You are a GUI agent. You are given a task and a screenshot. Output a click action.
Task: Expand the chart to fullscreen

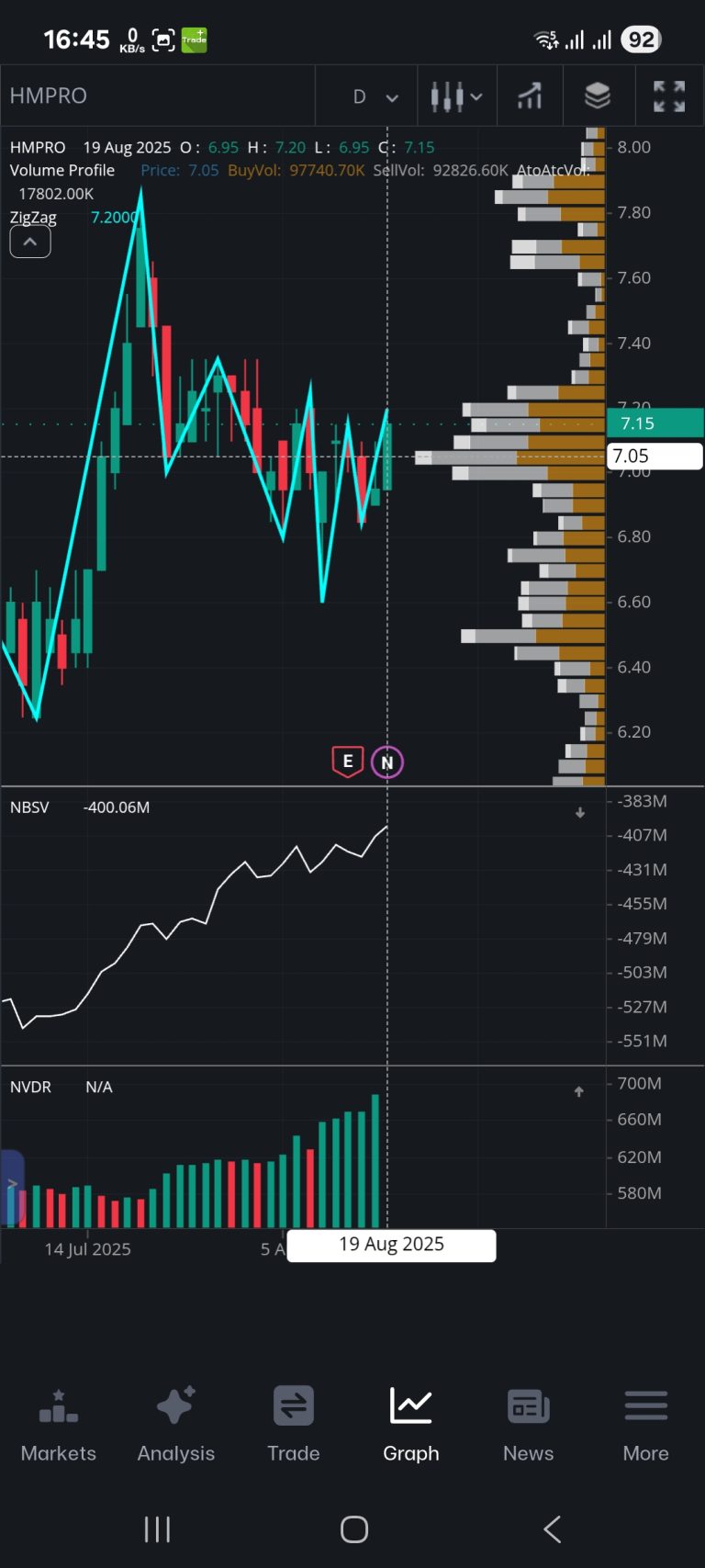[668, 96]
